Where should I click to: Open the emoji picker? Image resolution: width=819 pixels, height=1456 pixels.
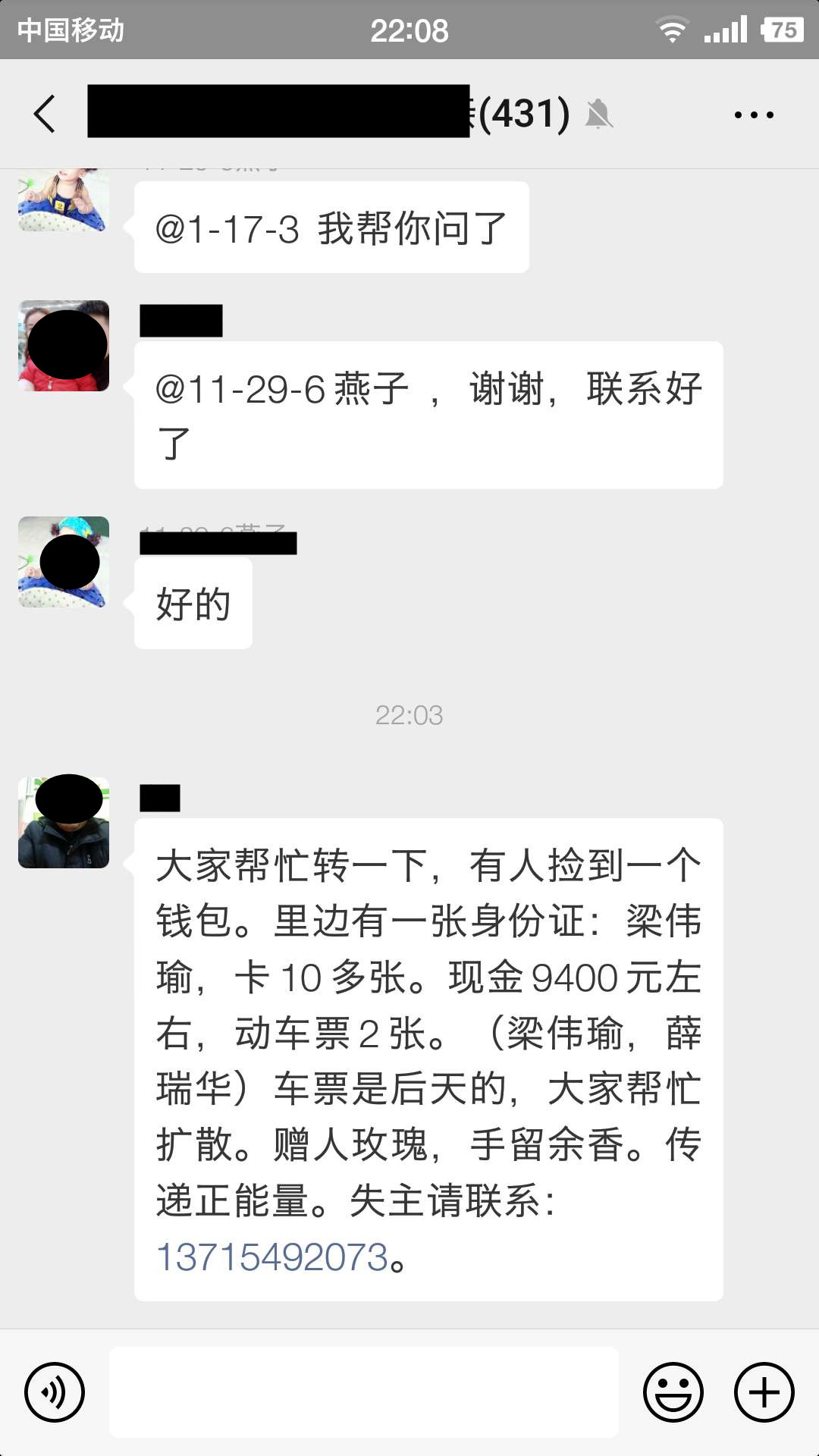[673, 1392]
